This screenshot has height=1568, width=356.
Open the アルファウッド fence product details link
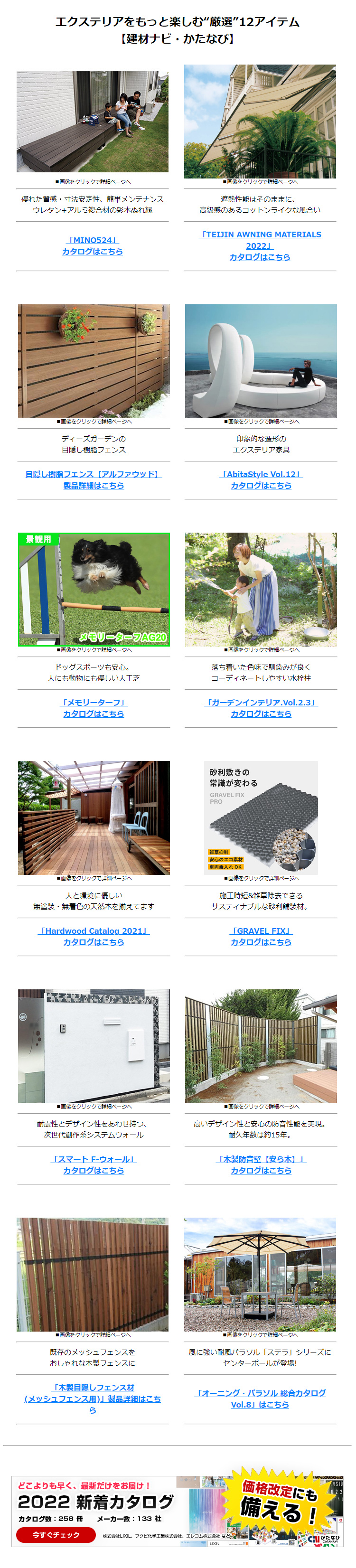(x=94, y=479)
